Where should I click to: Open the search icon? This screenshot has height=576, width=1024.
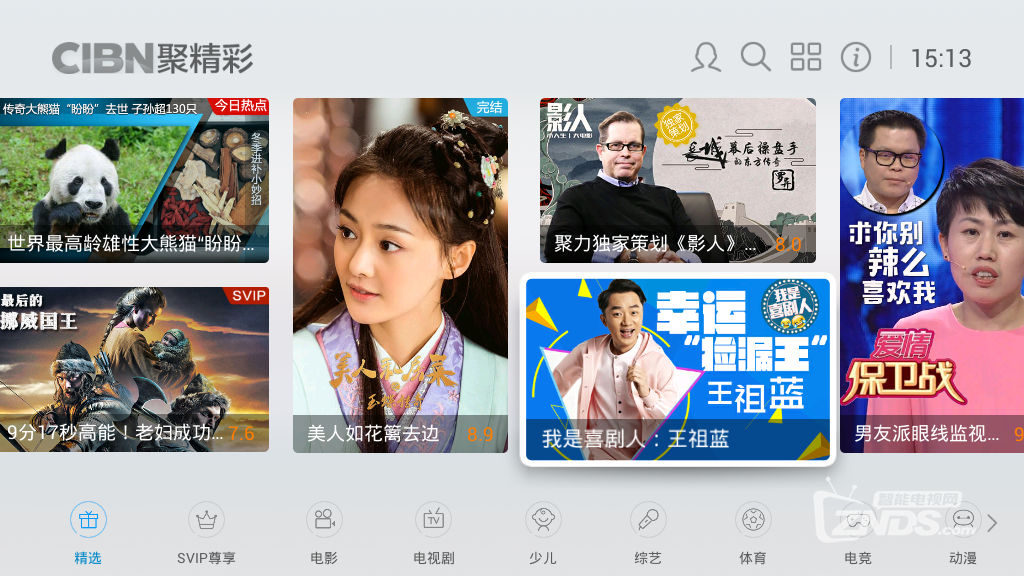tap(756, 57)
